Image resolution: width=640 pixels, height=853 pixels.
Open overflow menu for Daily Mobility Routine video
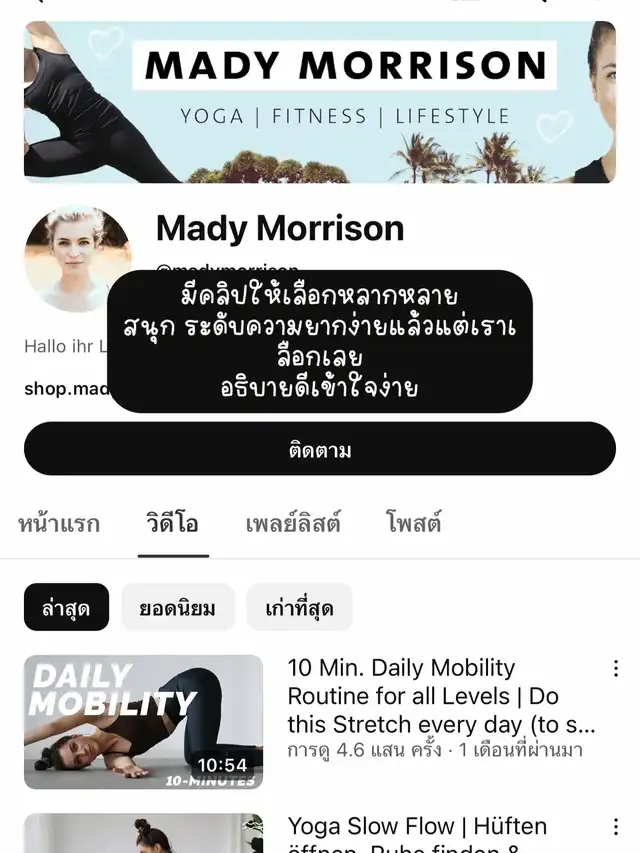(615, 669)
